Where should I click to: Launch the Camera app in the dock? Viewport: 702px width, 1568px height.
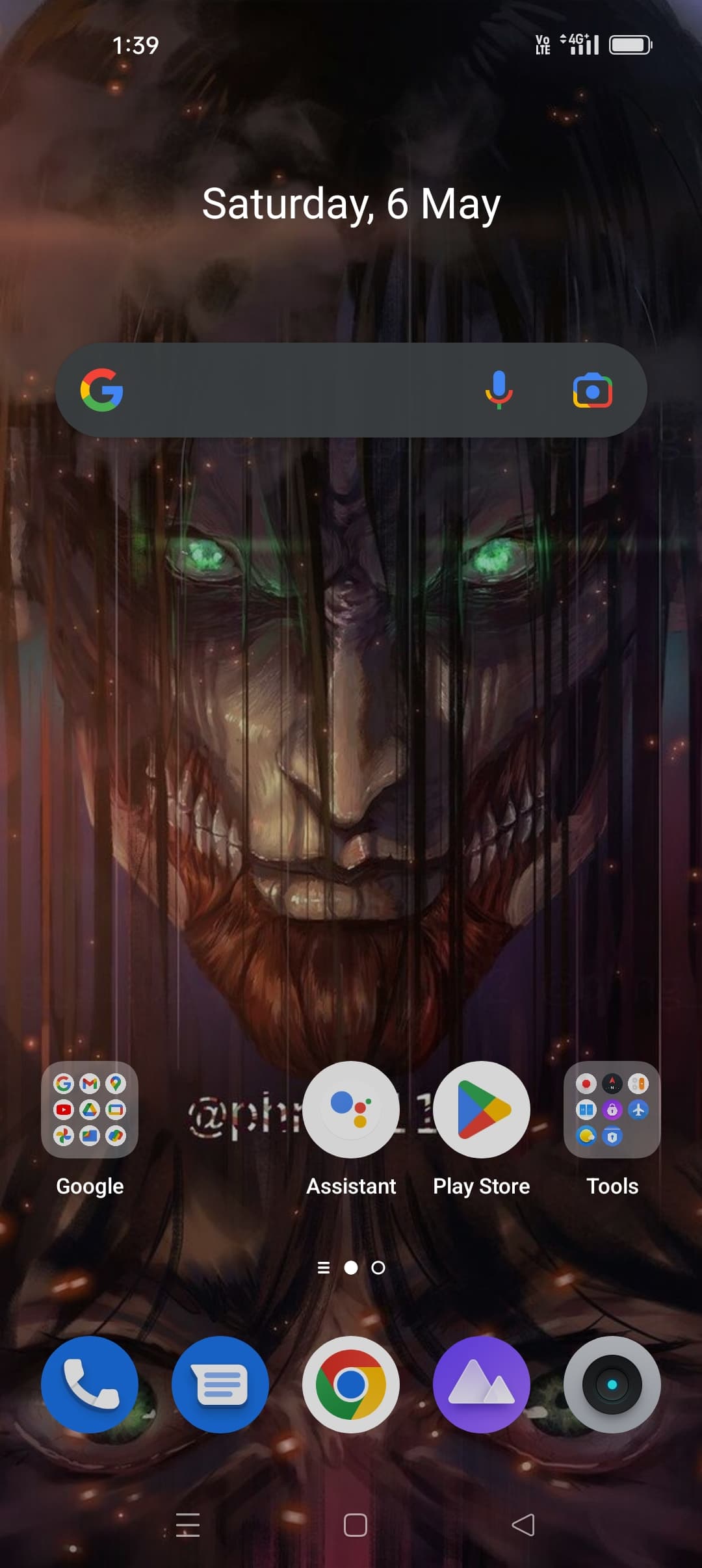pos(612,1385)
